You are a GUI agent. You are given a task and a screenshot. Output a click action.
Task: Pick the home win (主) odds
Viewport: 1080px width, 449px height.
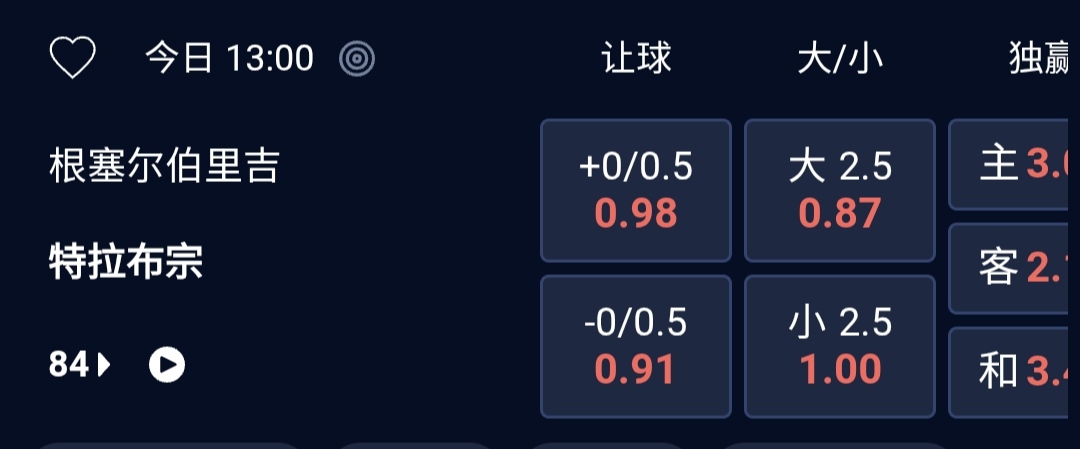coord(1014,165)
